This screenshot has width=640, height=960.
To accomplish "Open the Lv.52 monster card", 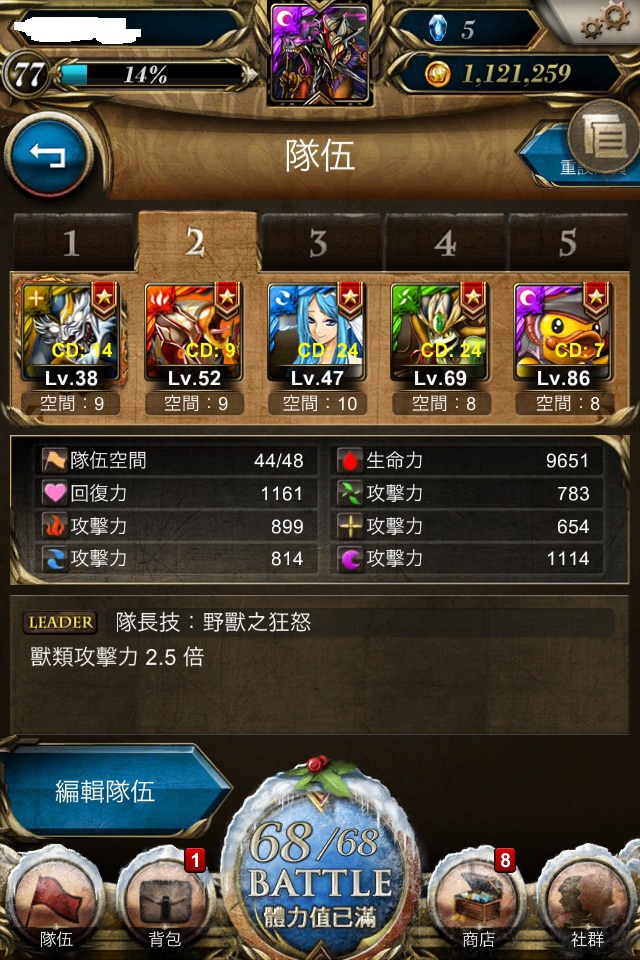I will pos(194,334).
